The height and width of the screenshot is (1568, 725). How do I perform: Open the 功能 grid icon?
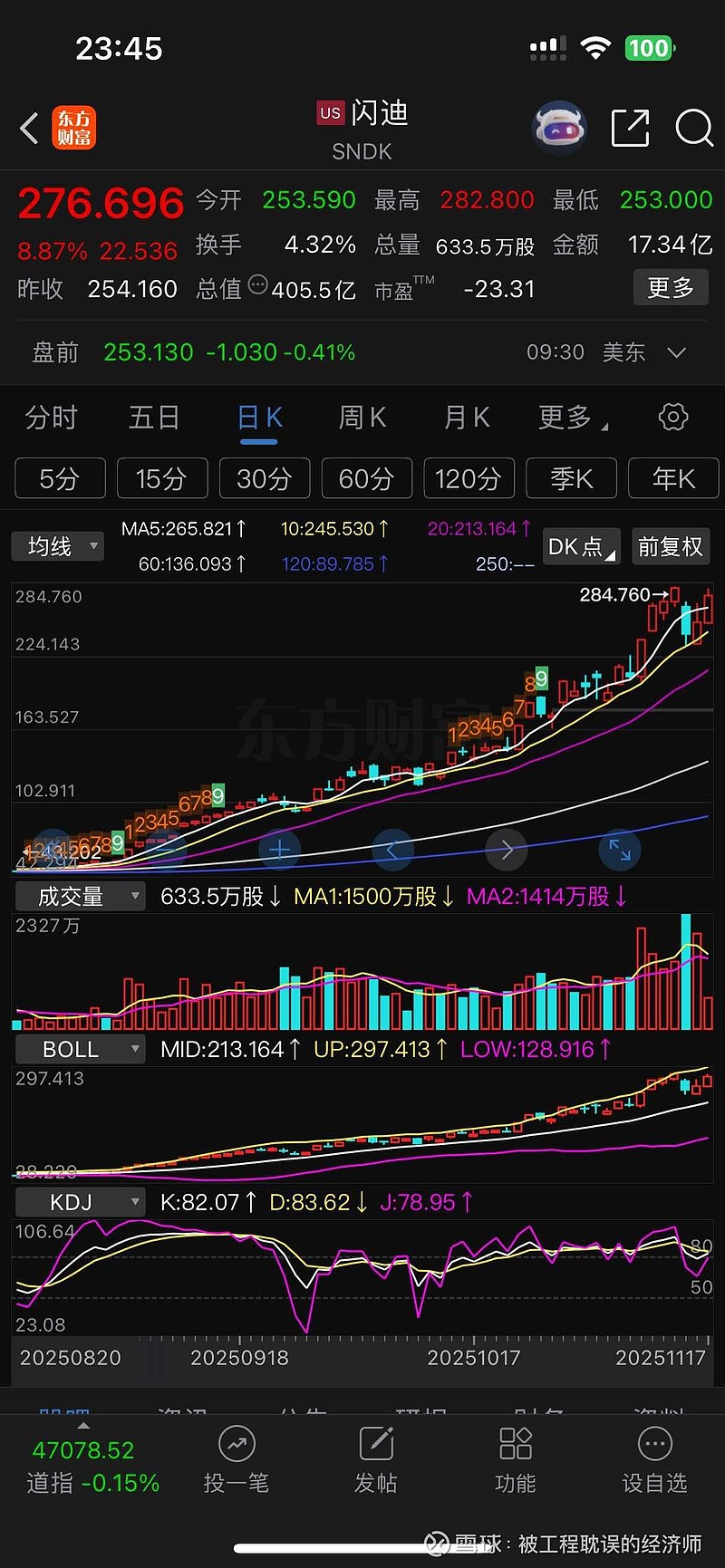pos(515,1458)
